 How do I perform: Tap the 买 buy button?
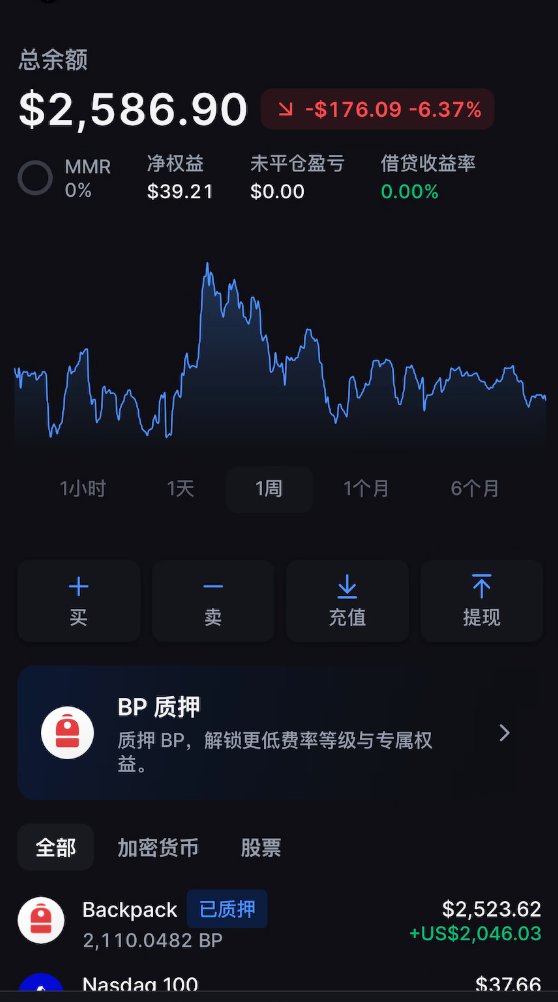[x=79, y=601]
